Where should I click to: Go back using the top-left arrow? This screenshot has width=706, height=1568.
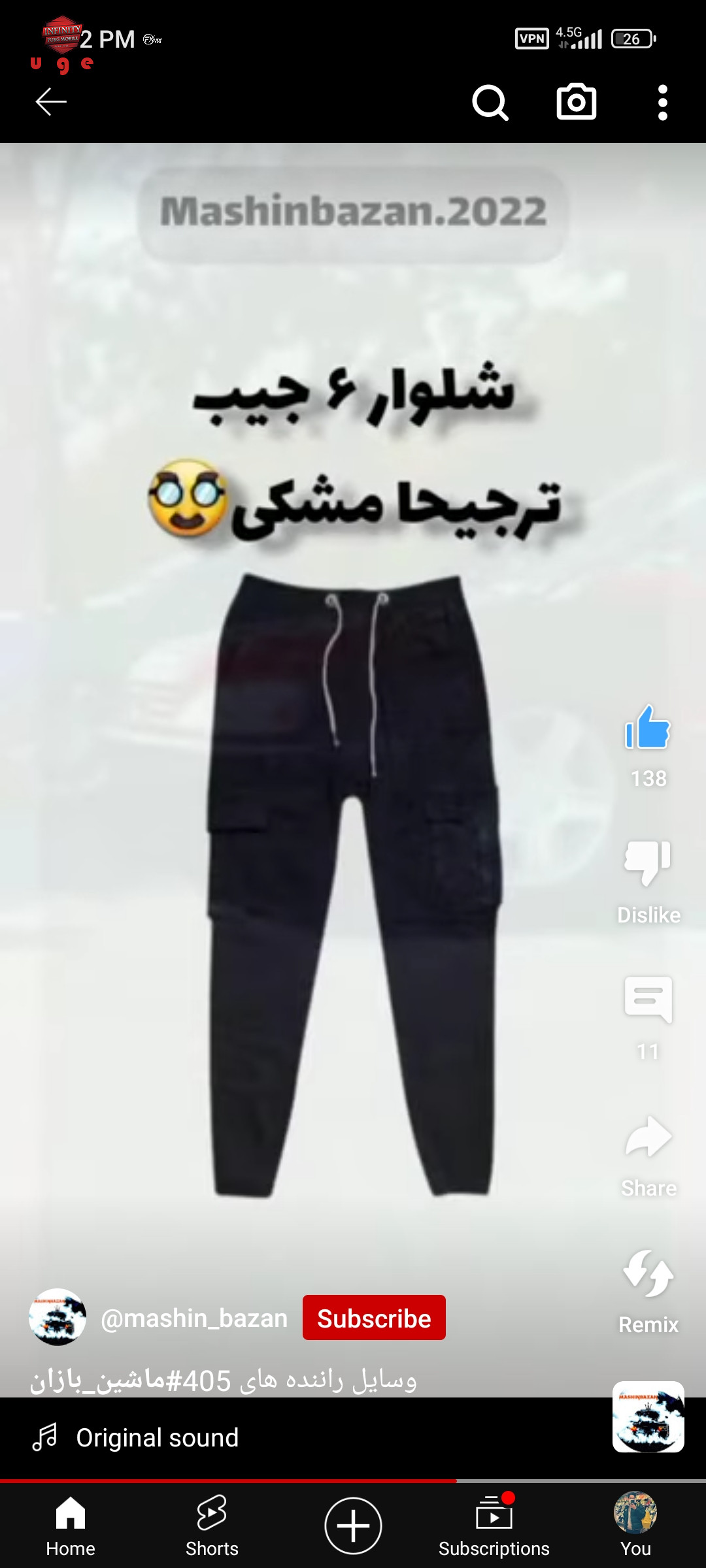[x=51, y=103]
